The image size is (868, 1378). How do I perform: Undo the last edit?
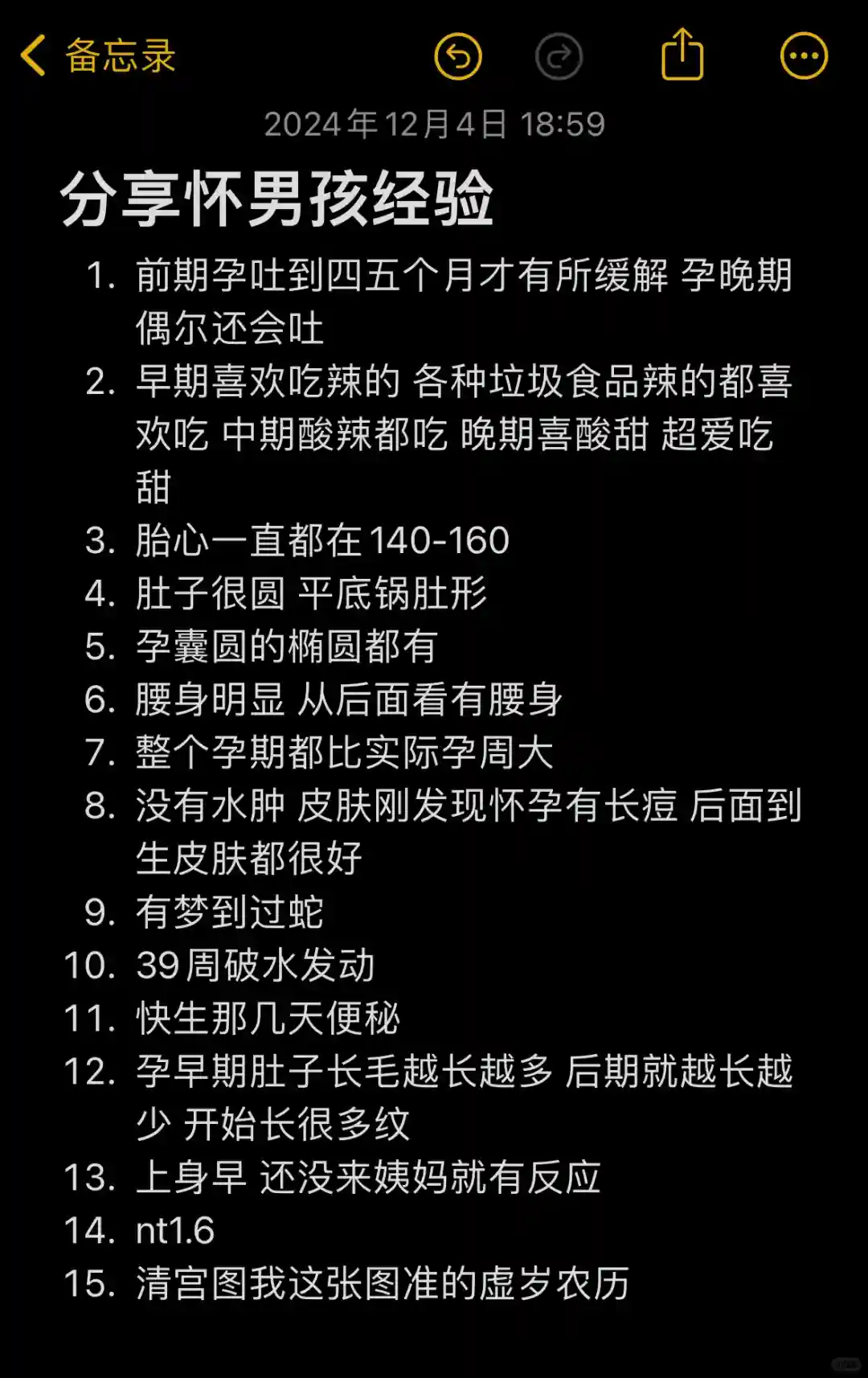pyautogui.click(x=457, y=57)
